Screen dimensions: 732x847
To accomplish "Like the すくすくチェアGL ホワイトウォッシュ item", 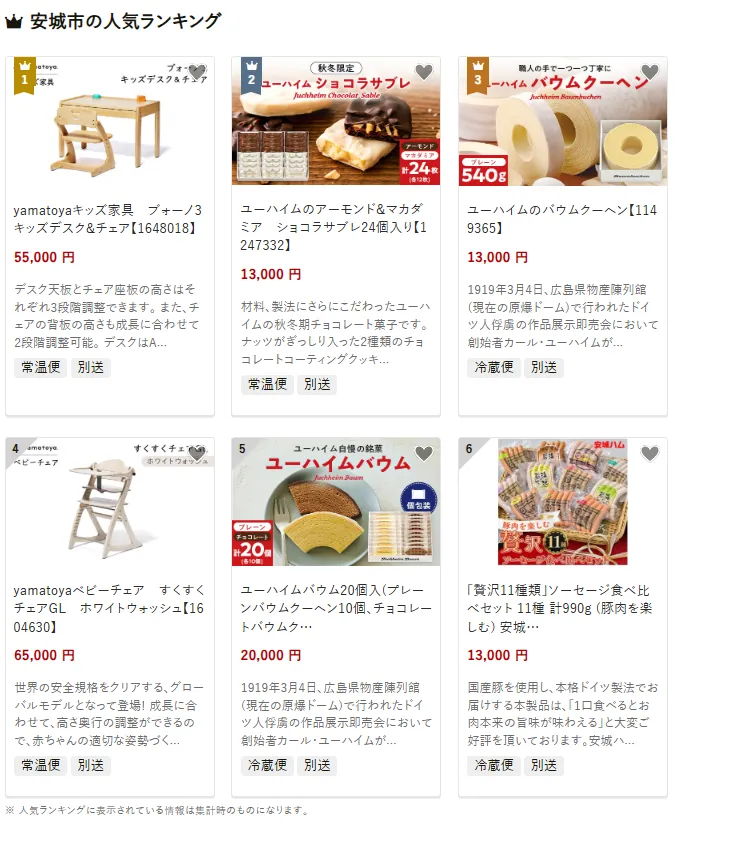I will pyautogui.click(x=197, y=454).
